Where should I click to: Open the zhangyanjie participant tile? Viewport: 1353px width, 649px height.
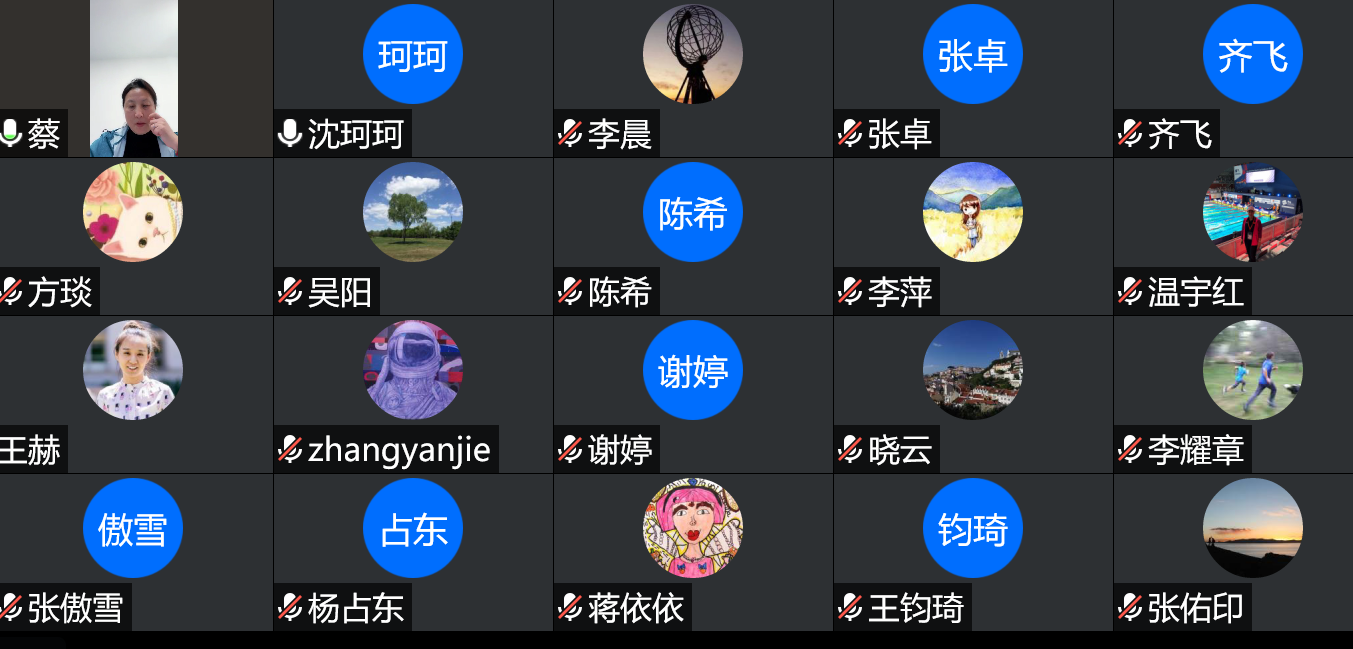point(412,394)
